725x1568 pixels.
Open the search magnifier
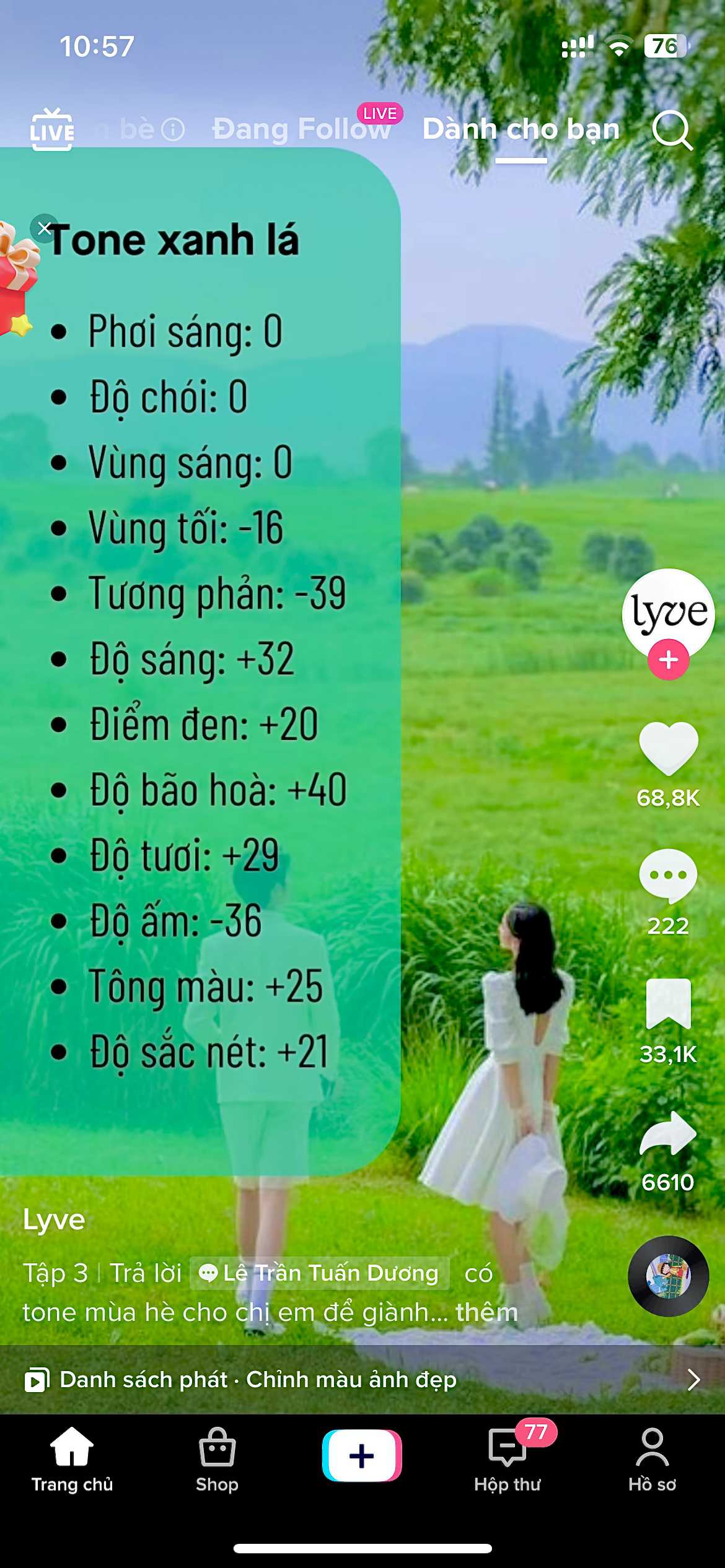coord(672,130)
